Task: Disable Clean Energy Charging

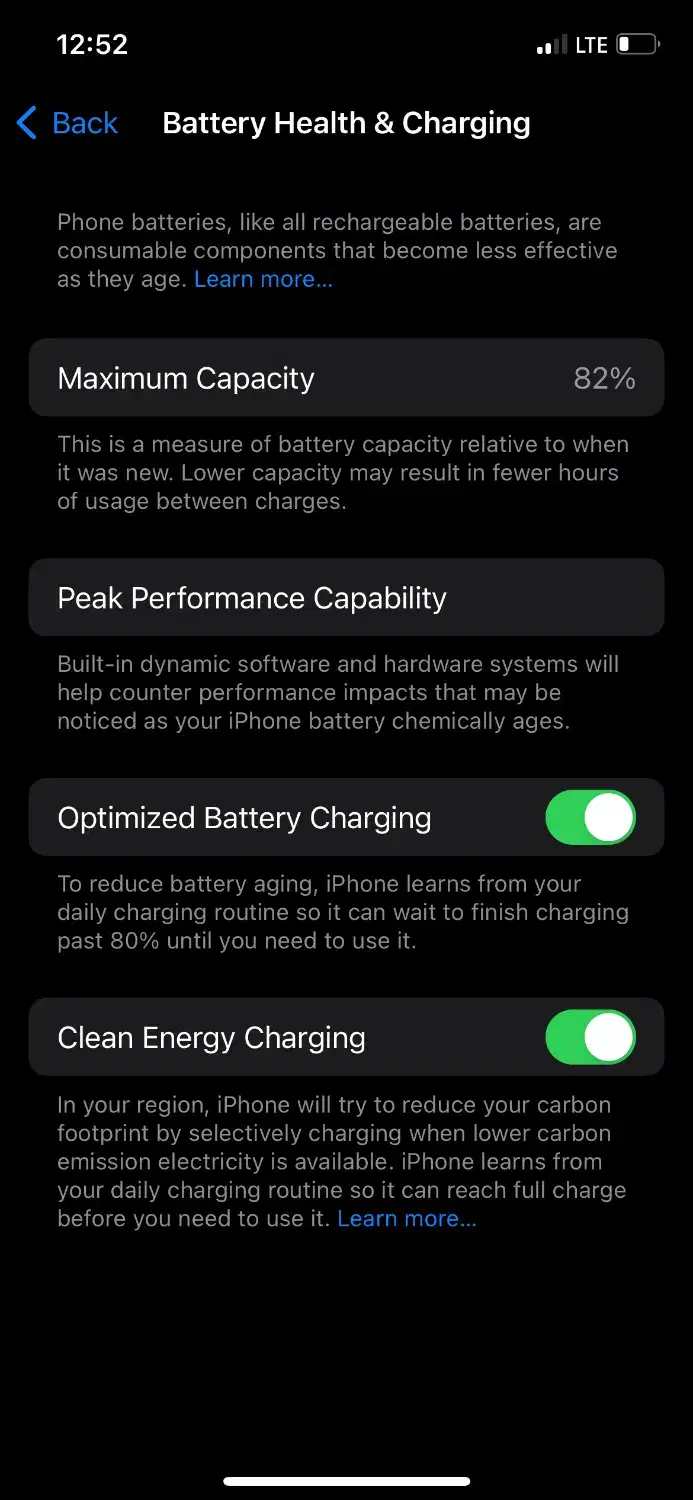Action: click(x=590, y=1037)
